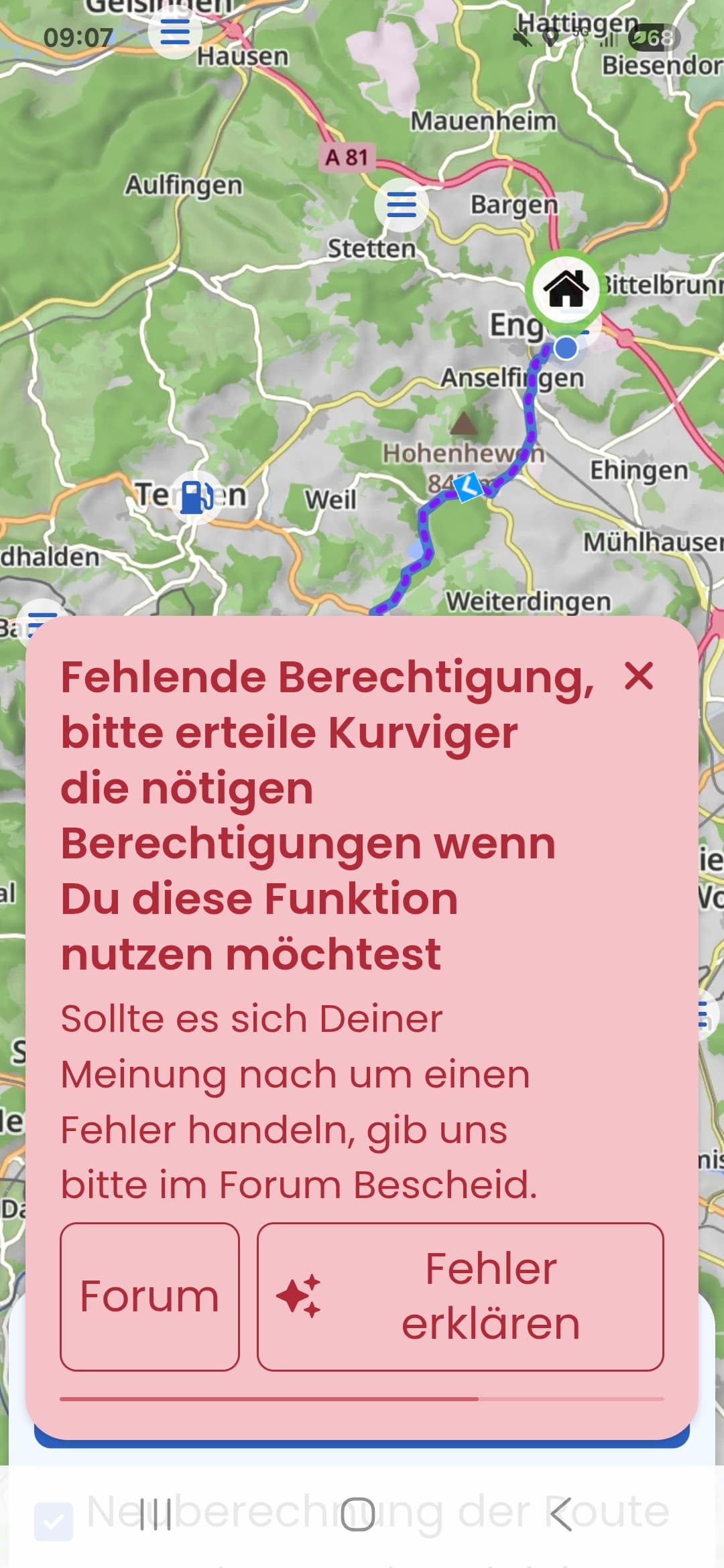Tap the list marker near Stetten
Viewport: 724px width, 1568px height.
[402, 205]
